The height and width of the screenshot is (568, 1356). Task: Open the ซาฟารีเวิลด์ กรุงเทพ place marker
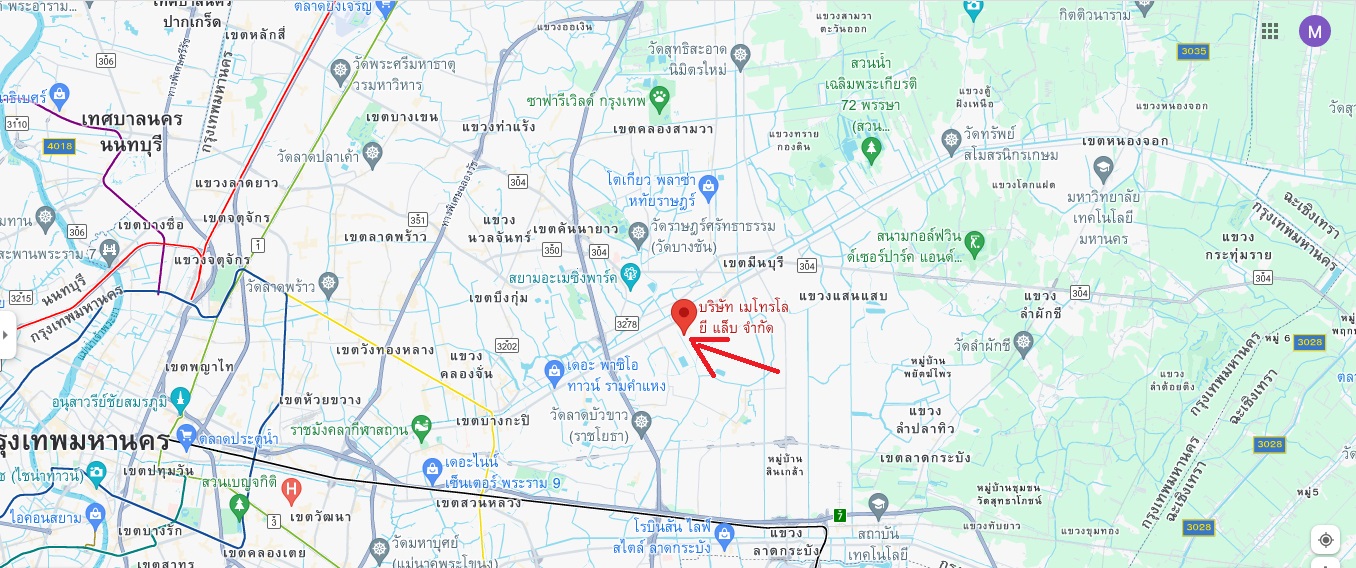point(659,97)
